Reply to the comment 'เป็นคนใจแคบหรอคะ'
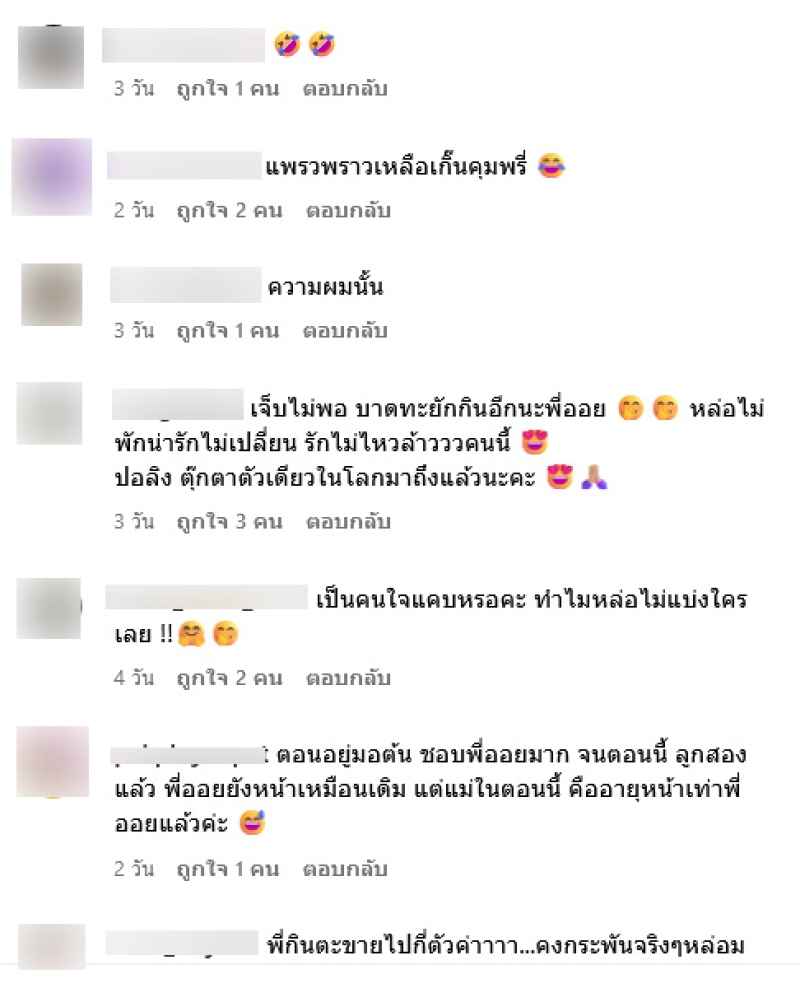The image size is (800, 988). click(348, 678)
